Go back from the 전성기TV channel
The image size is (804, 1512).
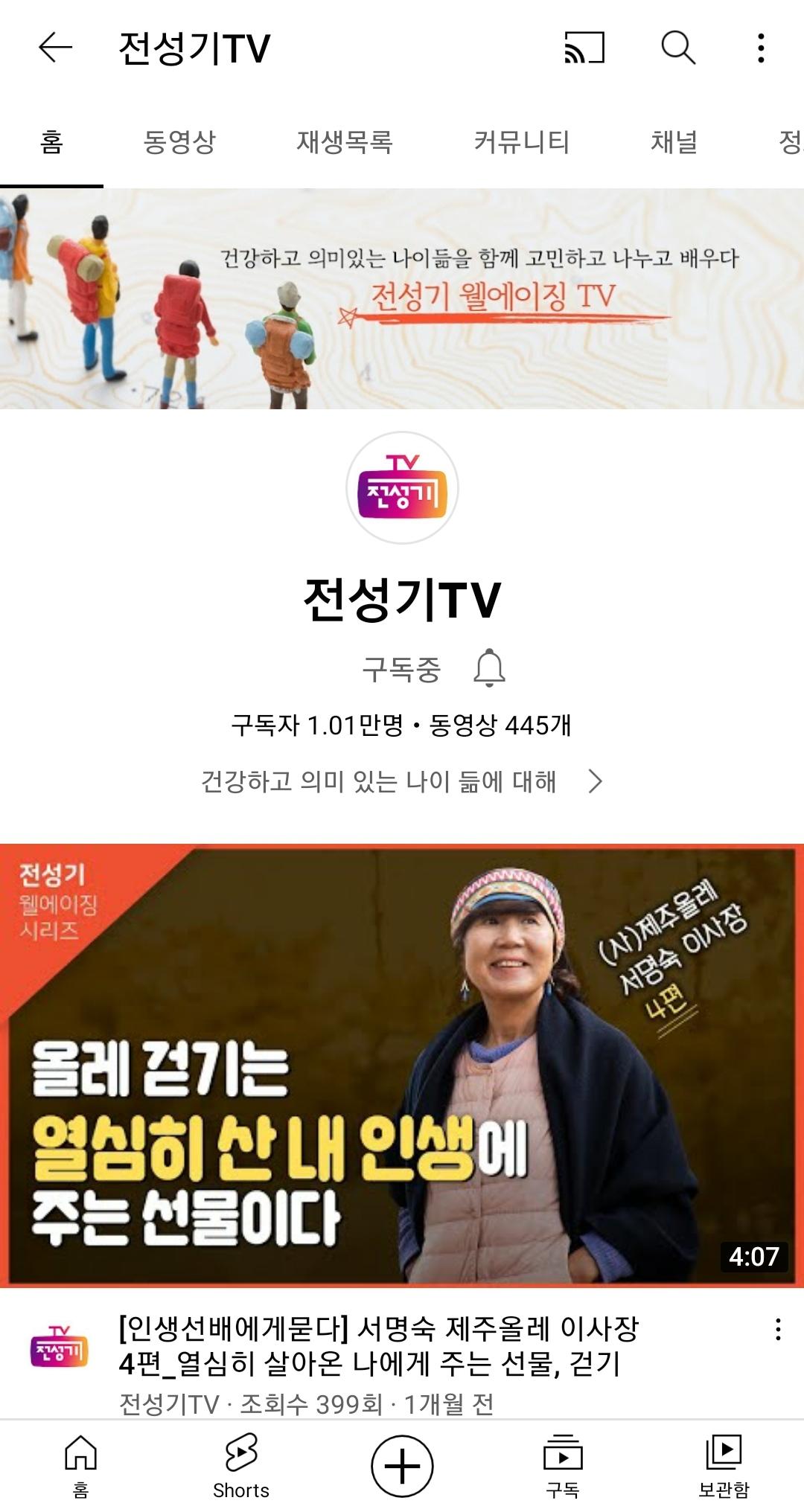click(56, 48)
